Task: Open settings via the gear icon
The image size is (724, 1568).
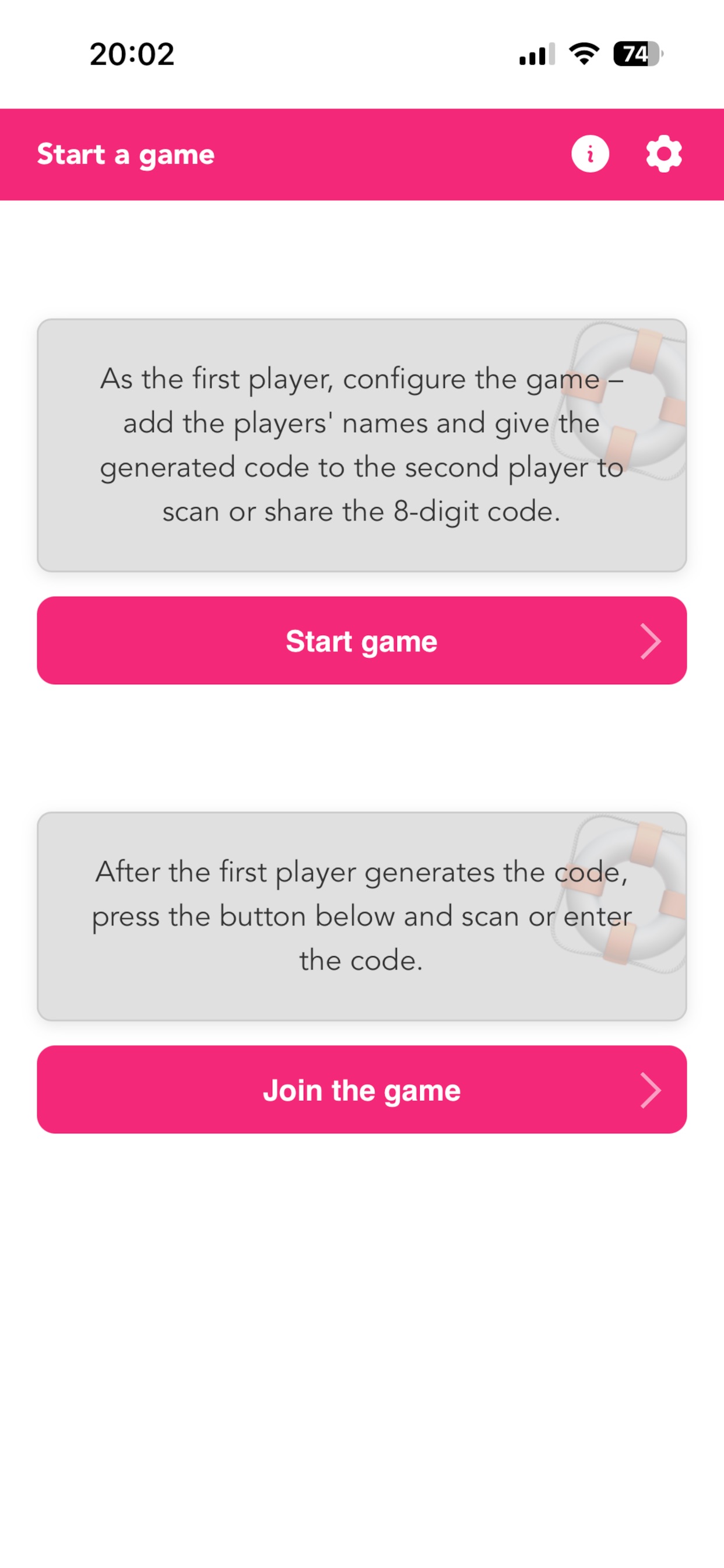Action: tap(663, 154)
